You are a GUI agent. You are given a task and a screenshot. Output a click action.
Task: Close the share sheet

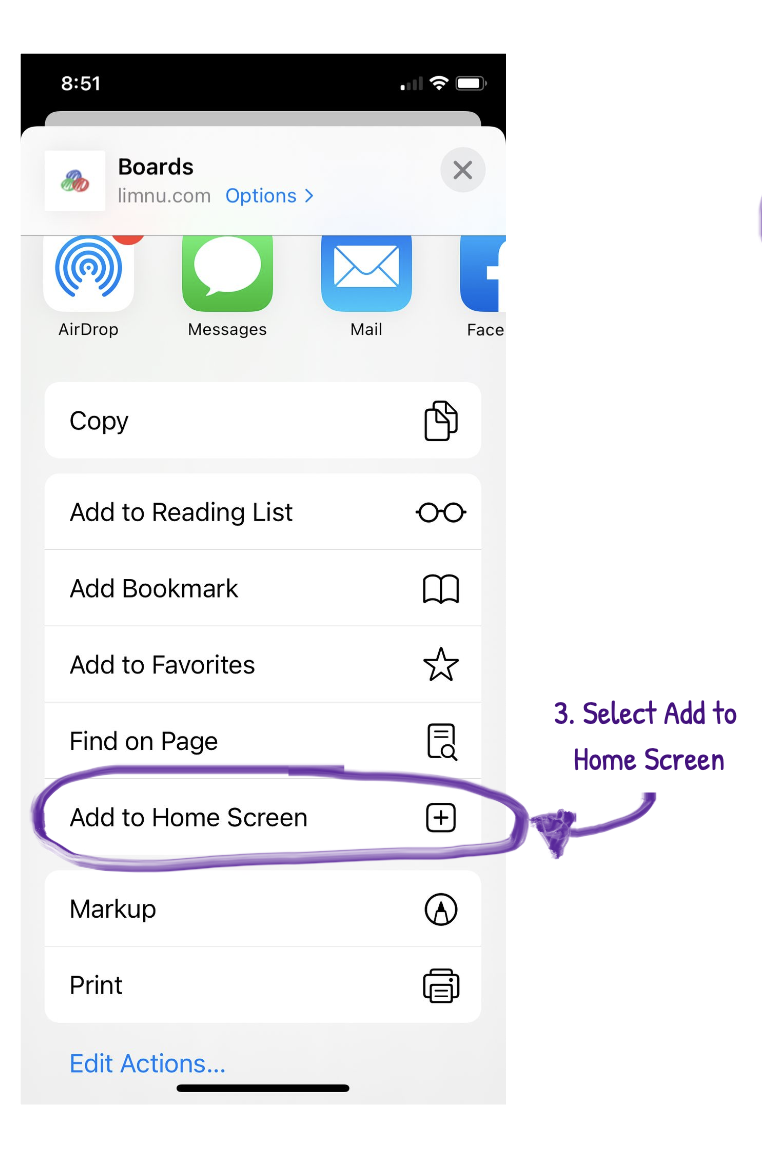(x=462, y=171)
